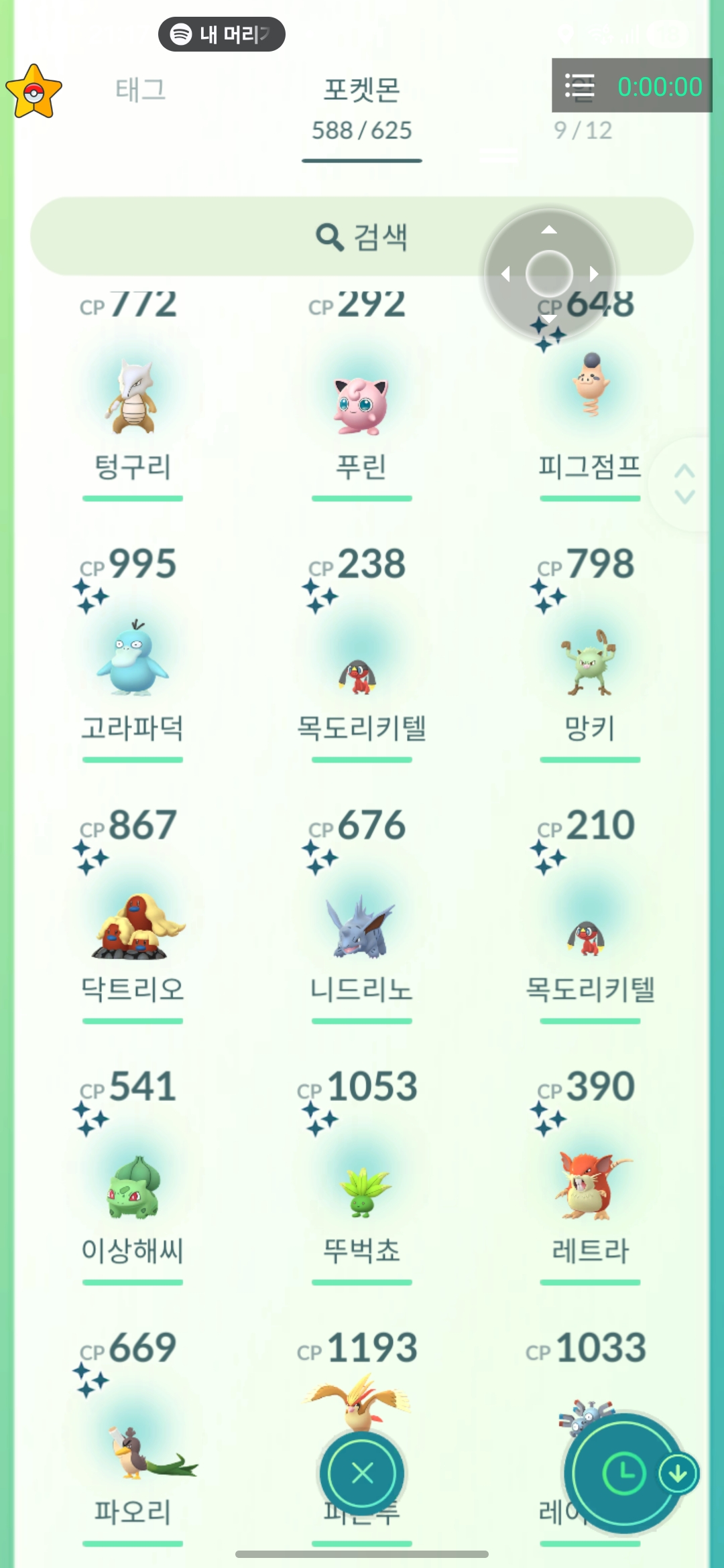Image resolution: width=724 pixels, height=1568 pixels.
Task: Open 니드리노 CP 676
Action: (361, 925)
